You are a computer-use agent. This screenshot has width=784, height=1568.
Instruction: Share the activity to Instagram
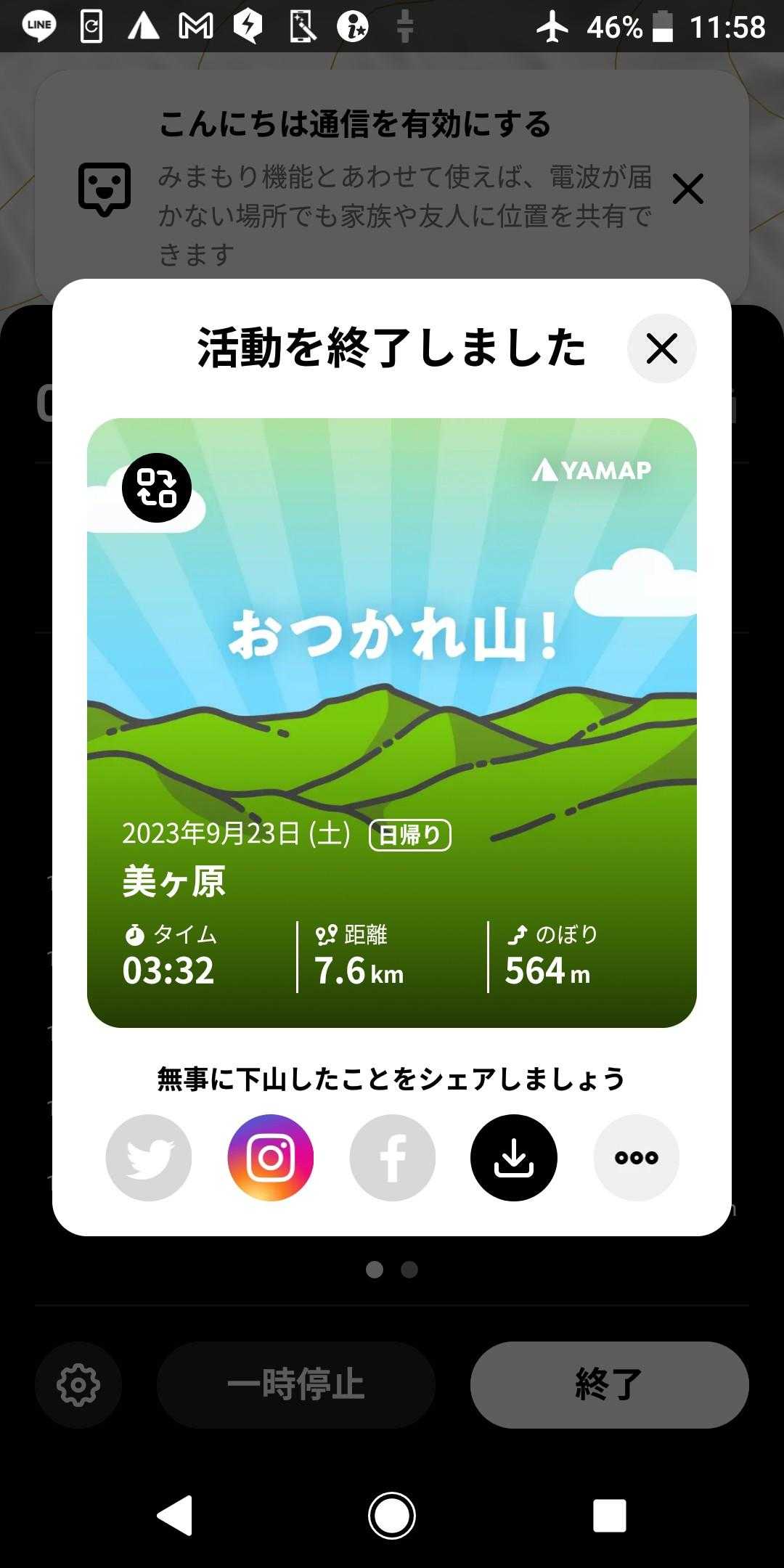click(x=271, y=1158)
